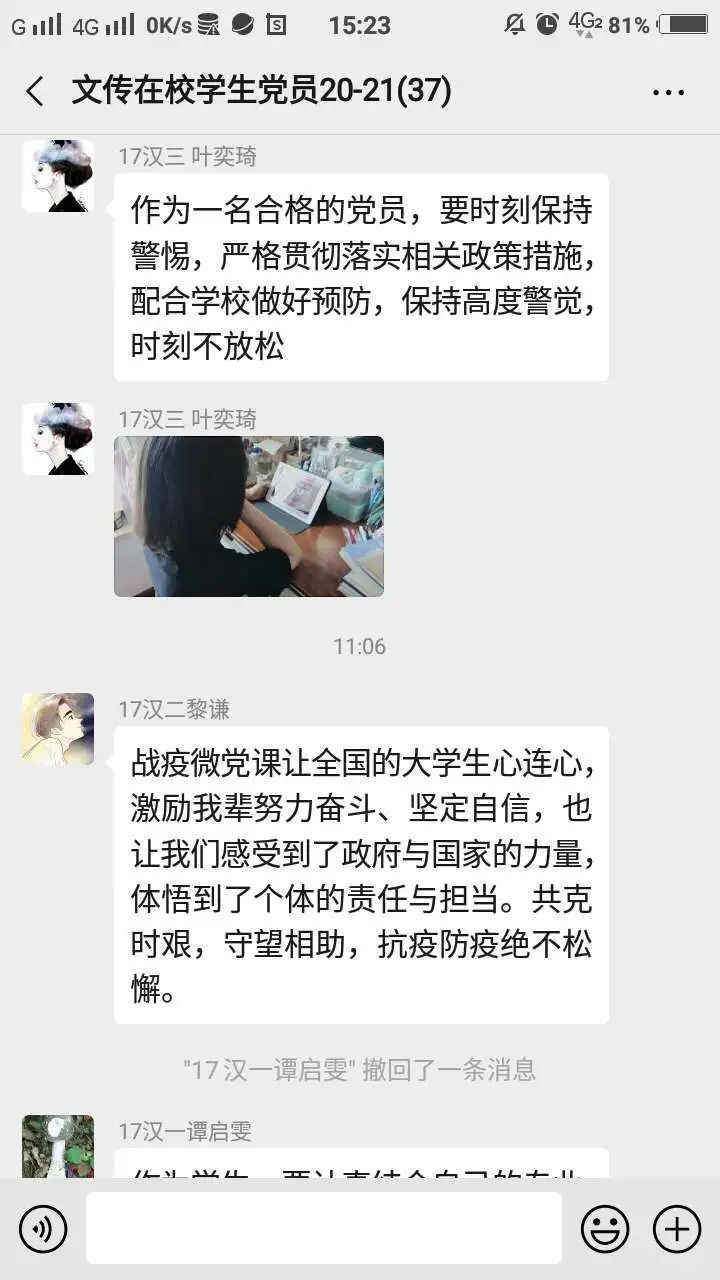Open the emoji picker
The image size is (720, 1280).
pos(605,1228)
